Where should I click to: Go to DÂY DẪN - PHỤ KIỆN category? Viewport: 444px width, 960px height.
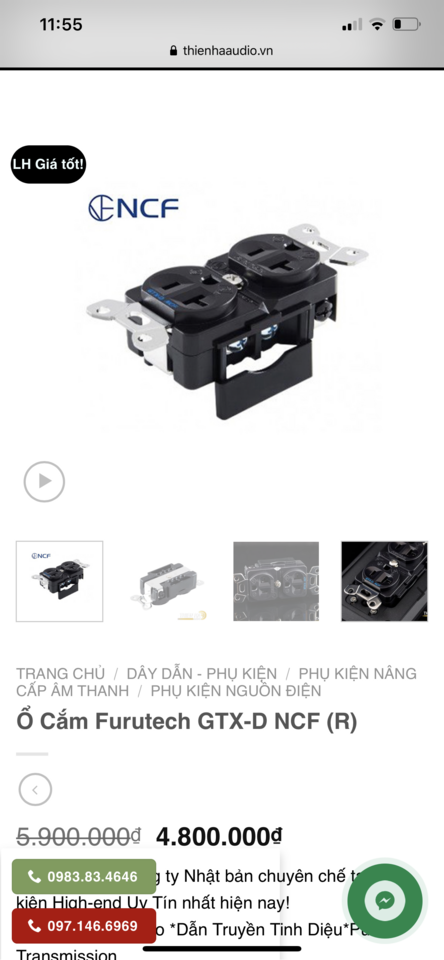[x=201, y=673]
